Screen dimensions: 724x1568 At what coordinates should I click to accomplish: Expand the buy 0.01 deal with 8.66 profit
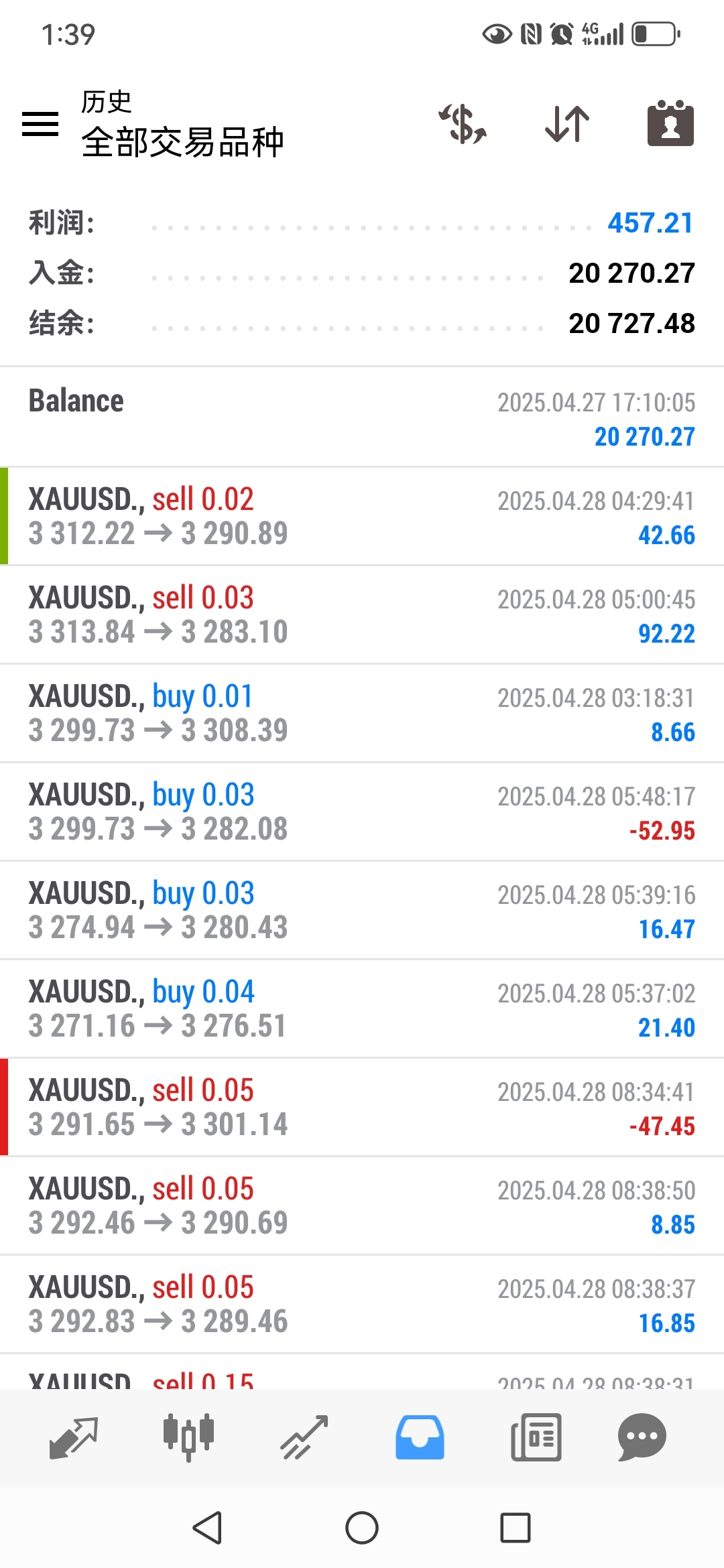point(362,714)
